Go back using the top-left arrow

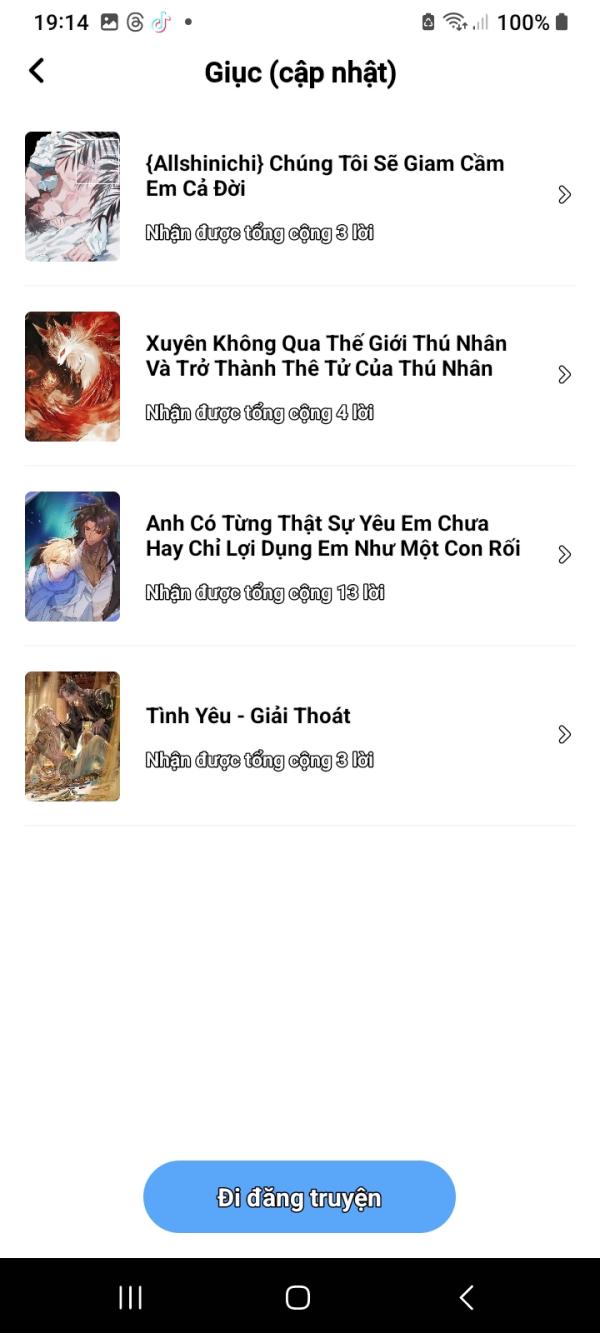coord(37,71)
